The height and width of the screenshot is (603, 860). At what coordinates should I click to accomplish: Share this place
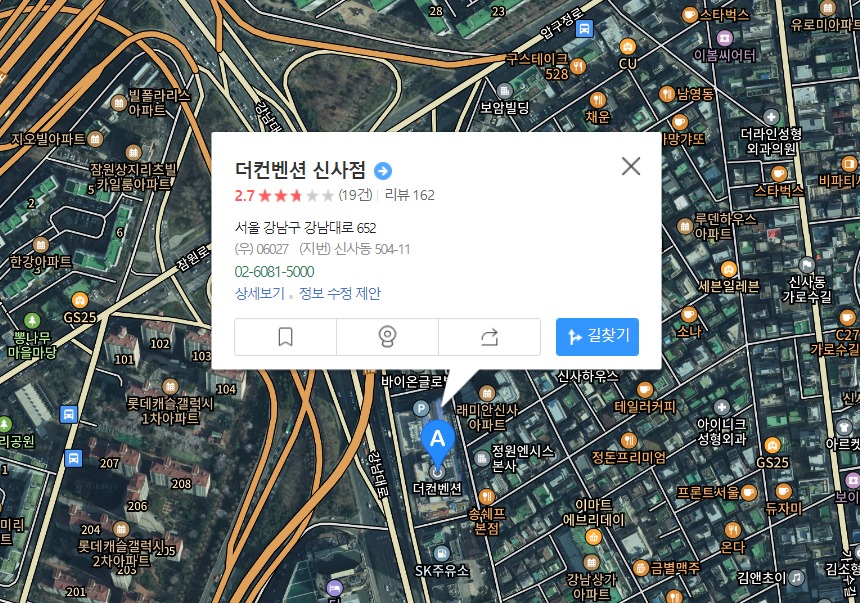coord(489,337)
